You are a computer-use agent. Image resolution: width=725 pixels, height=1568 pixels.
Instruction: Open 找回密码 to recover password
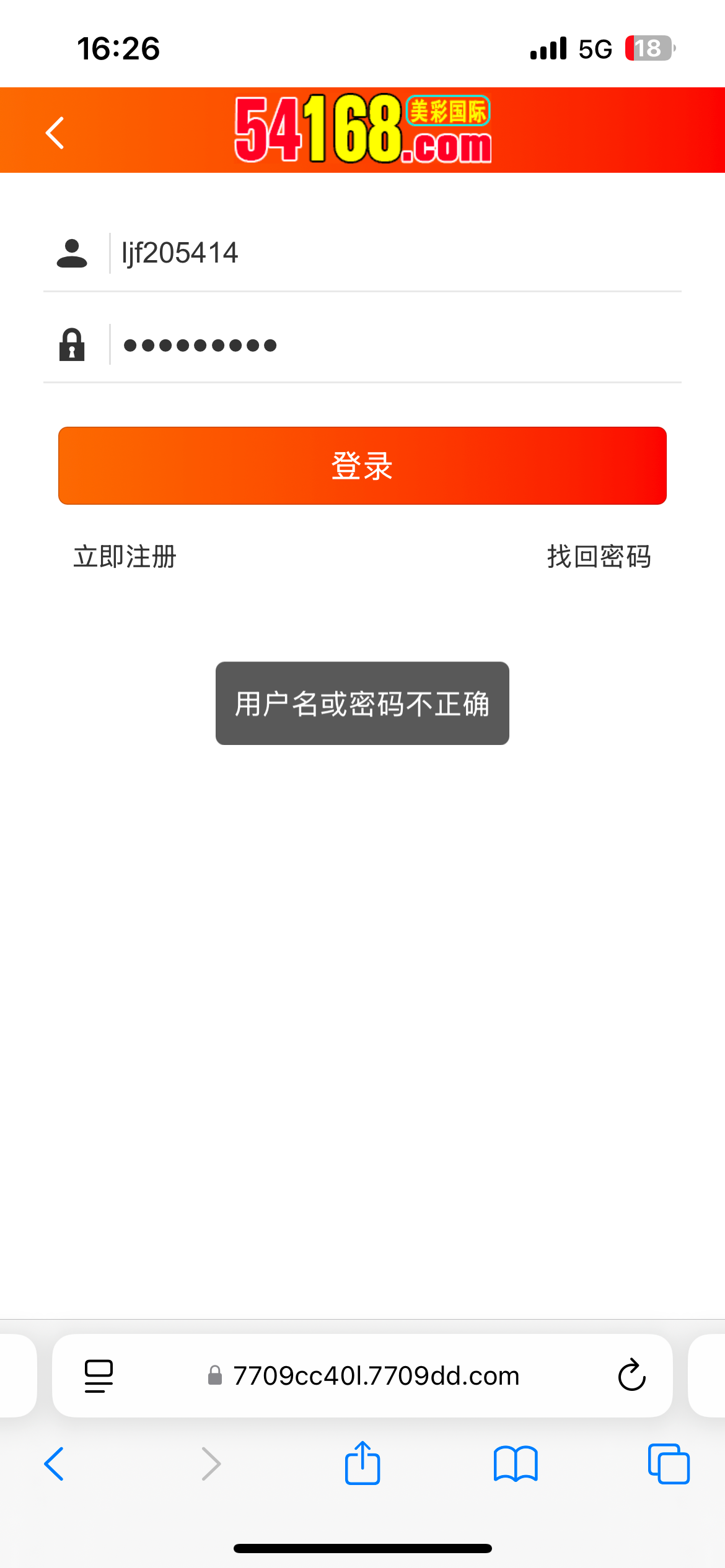tap(599, 557)
